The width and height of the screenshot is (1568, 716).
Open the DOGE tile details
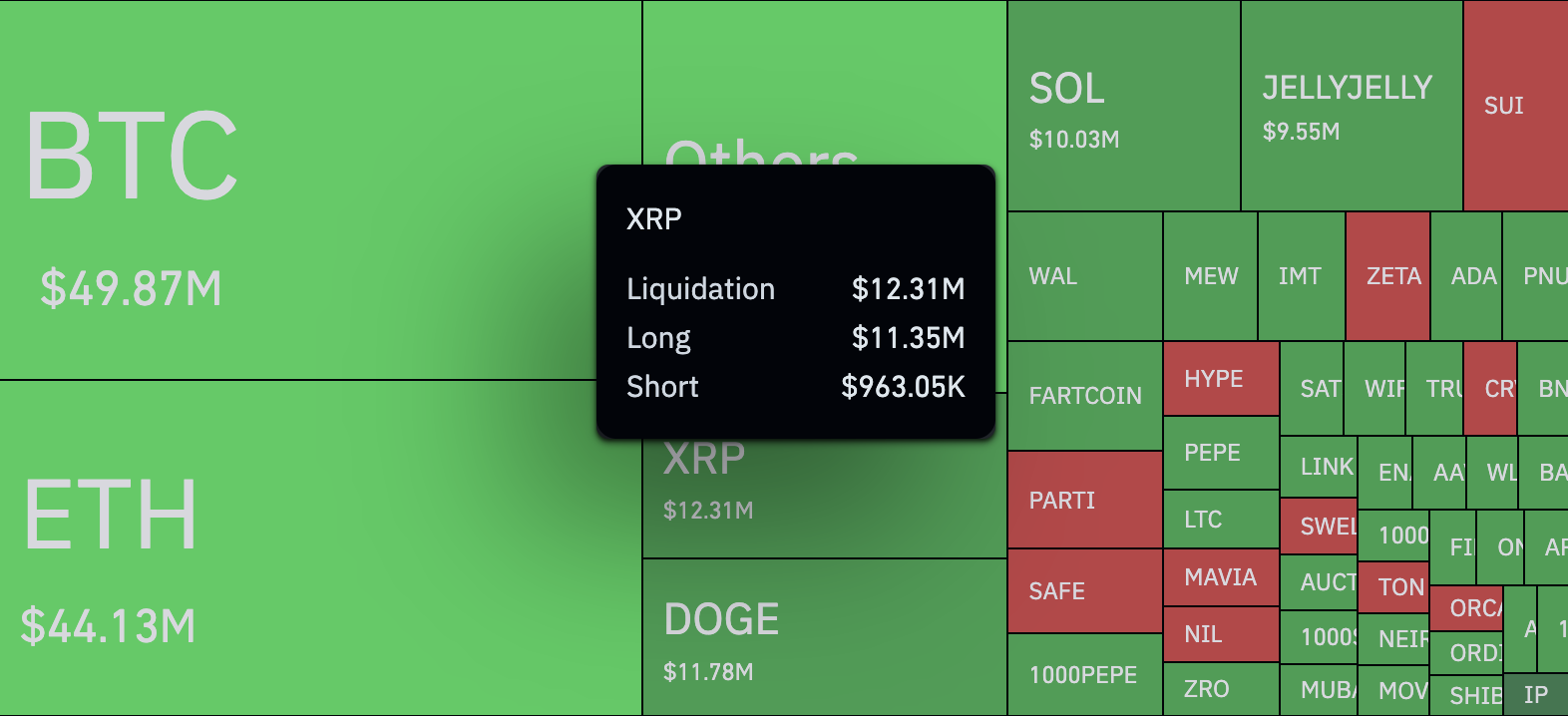[x=824, y=636]
